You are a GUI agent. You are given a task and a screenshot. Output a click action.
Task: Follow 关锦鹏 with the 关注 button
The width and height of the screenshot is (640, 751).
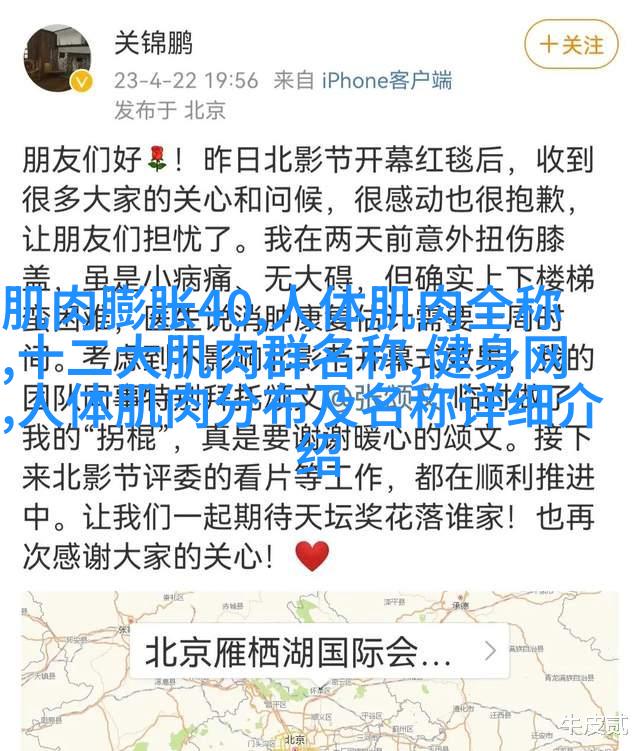[571, 45]
